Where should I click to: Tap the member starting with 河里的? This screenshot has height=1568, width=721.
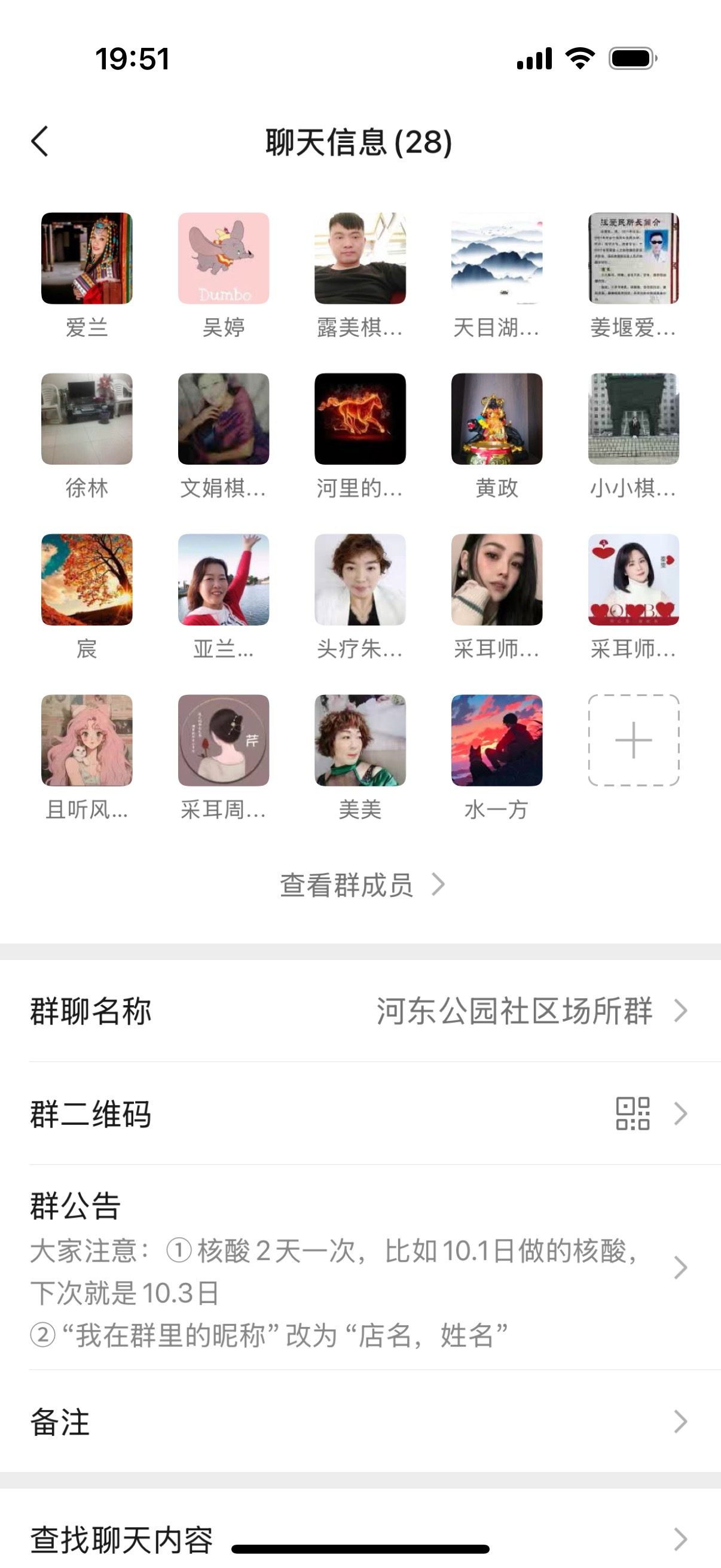360,419
